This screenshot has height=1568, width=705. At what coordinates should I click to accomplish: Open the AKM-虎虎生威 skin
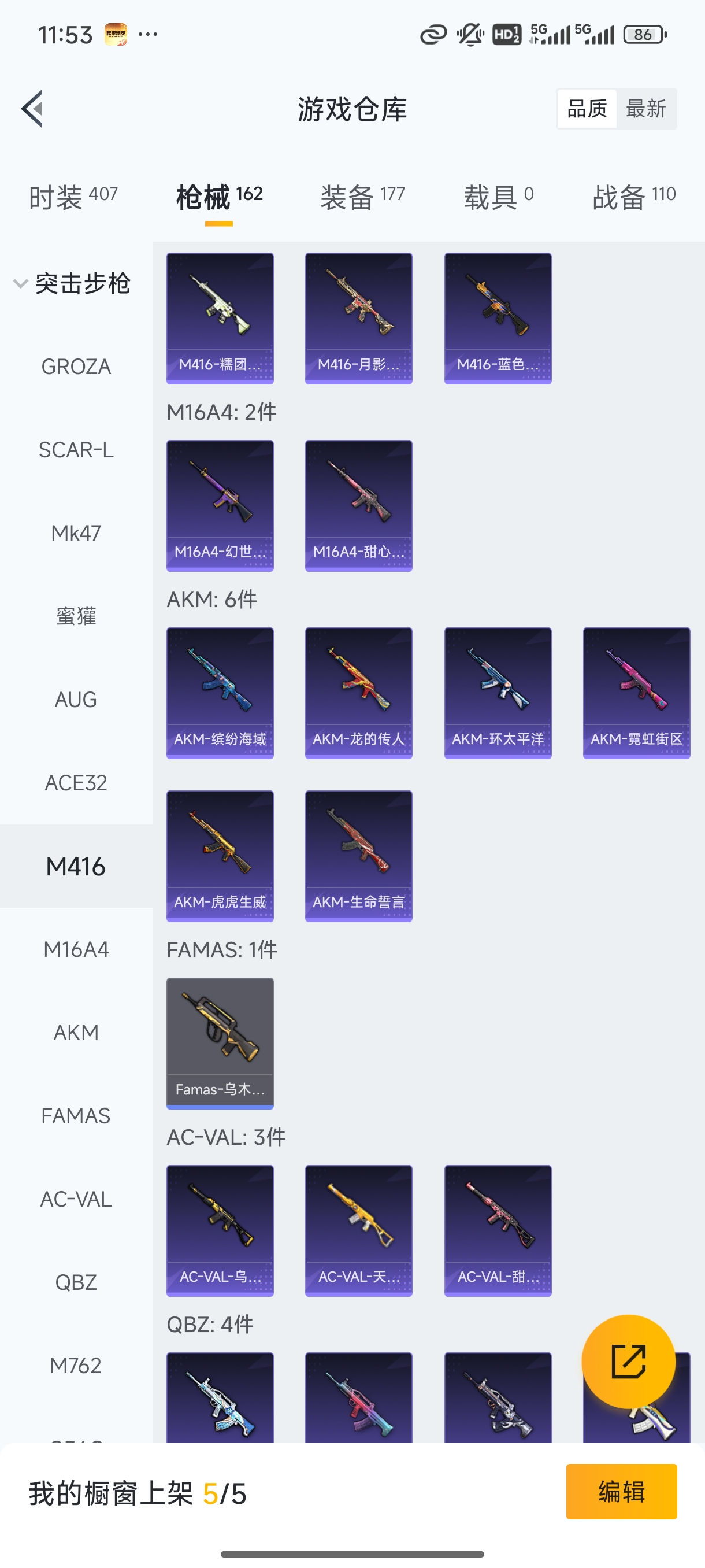[220, 856]
